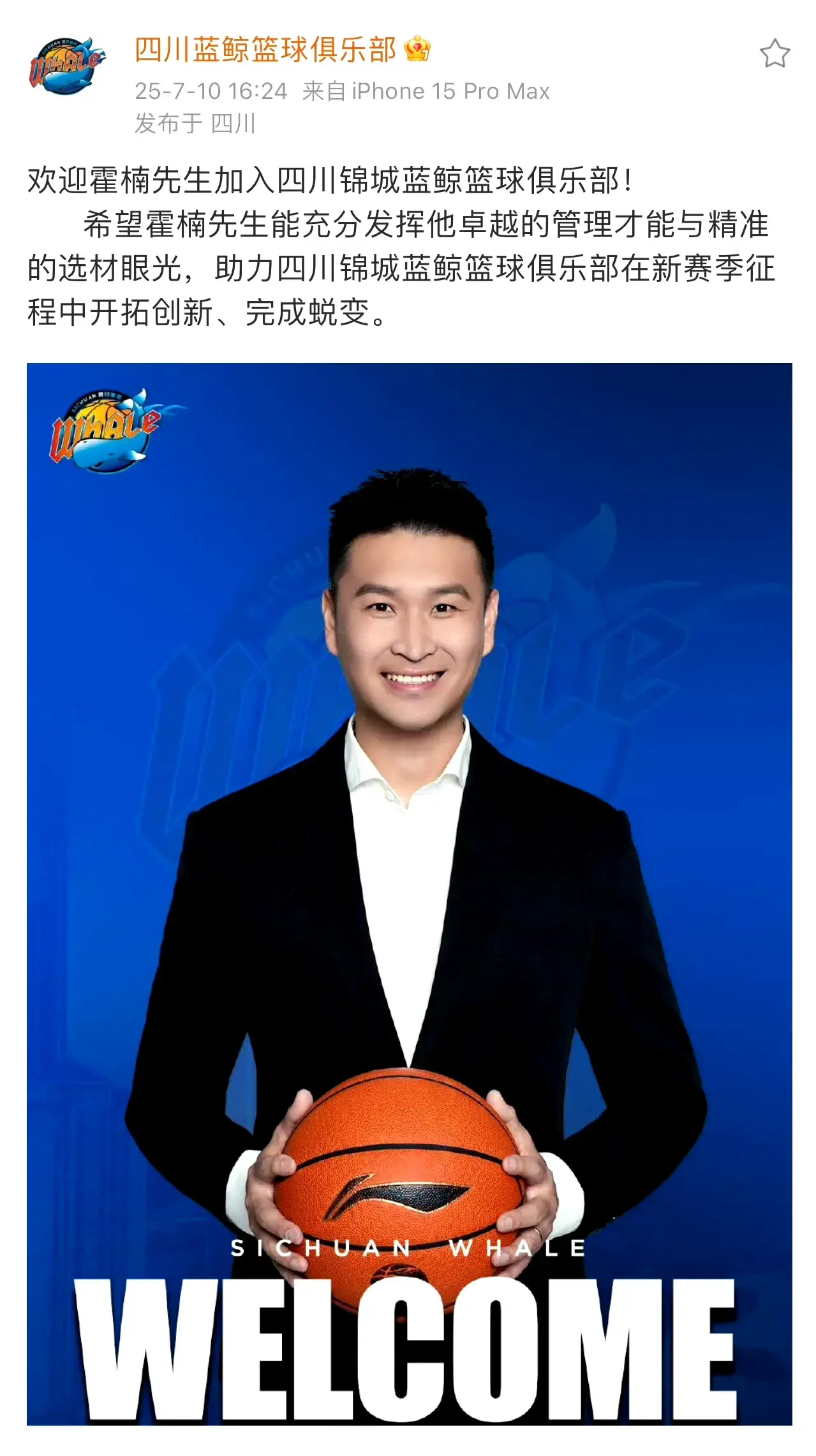This screenshot has width=816, height=1456.
Task: Open the Sichuan Whale profile avatar
Action: (x=66, y=65)
